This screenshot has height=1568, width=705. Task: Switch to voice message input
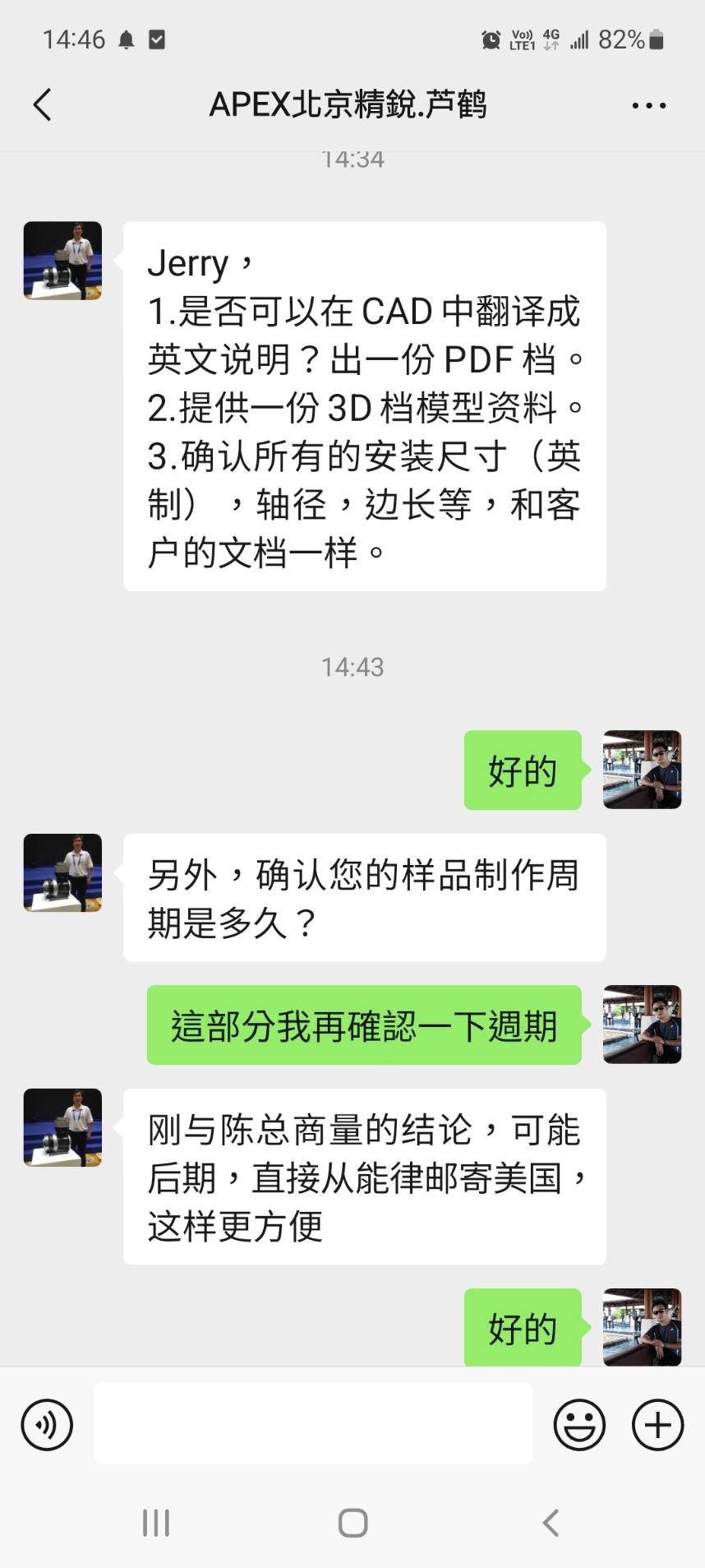point(47,1425)
